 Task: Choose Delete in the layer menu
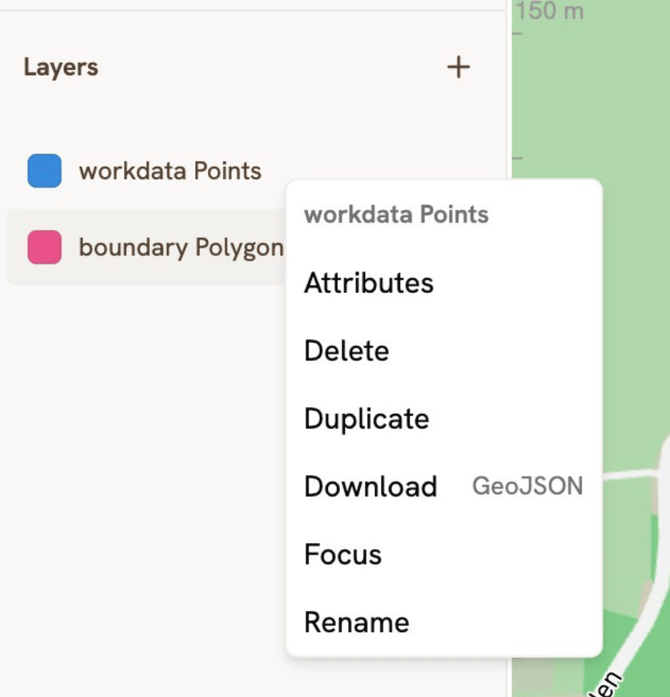coord(346,351)
